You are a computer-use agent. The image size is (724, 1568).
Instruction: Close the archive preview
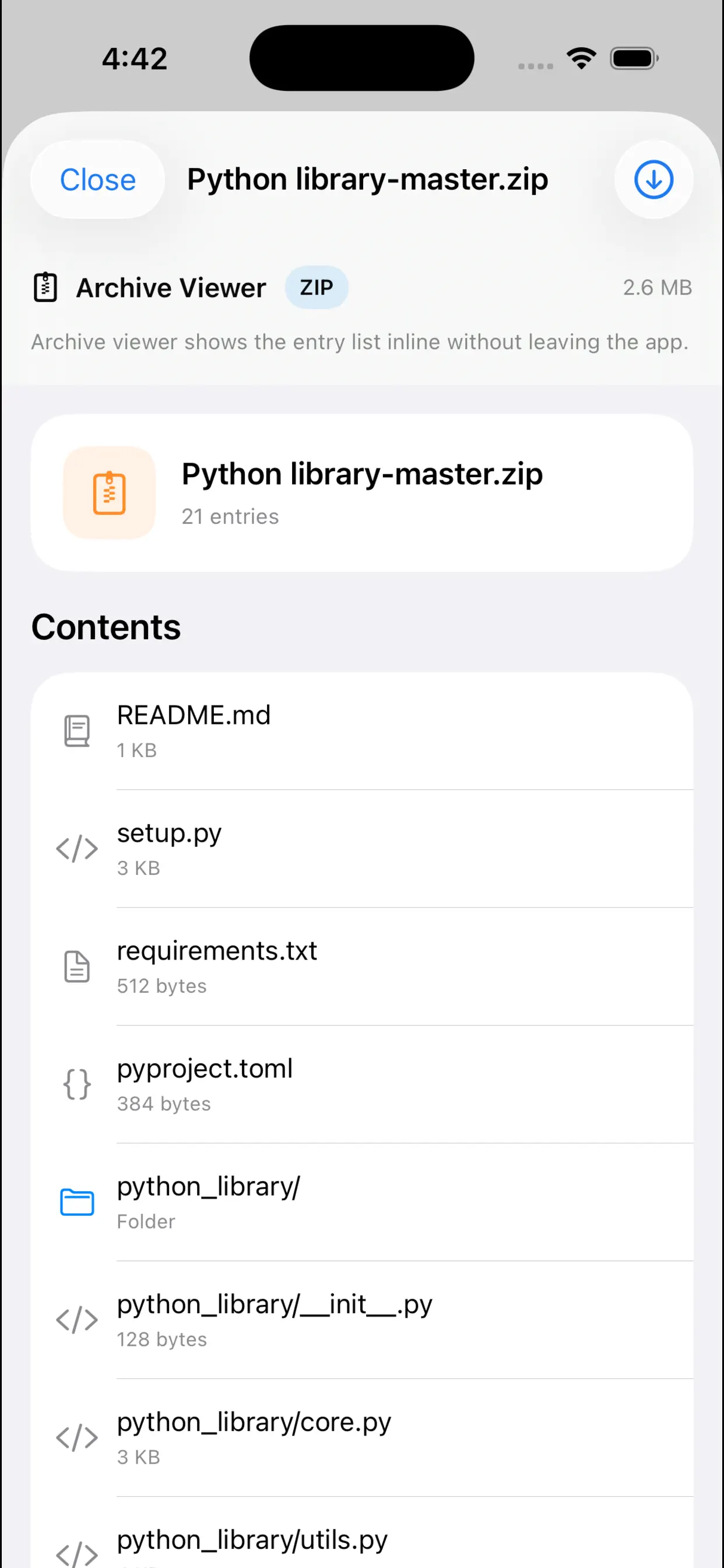click(x=97, y=179)
